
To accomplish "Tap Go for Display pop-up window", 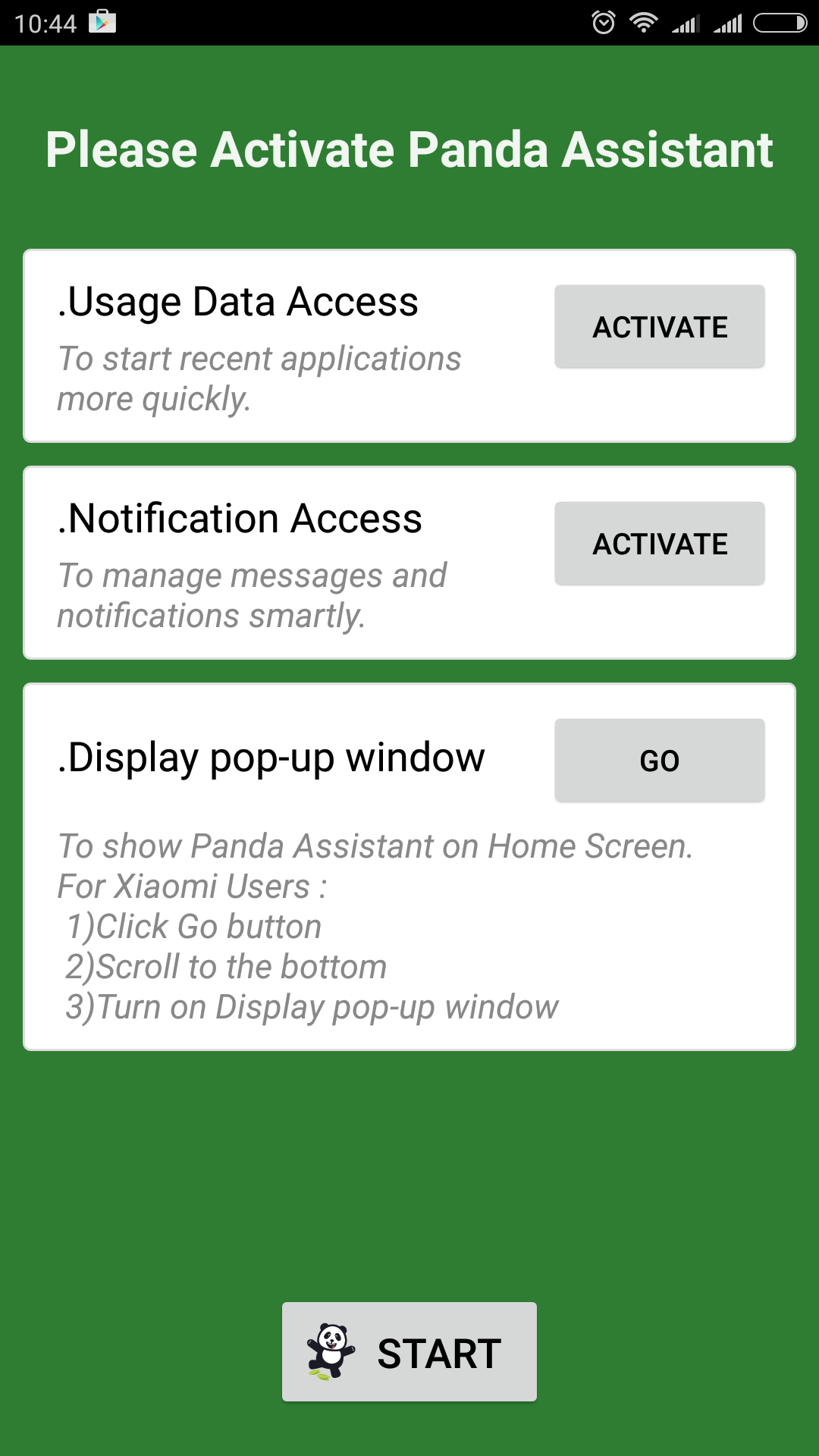I will coord(659,761).
